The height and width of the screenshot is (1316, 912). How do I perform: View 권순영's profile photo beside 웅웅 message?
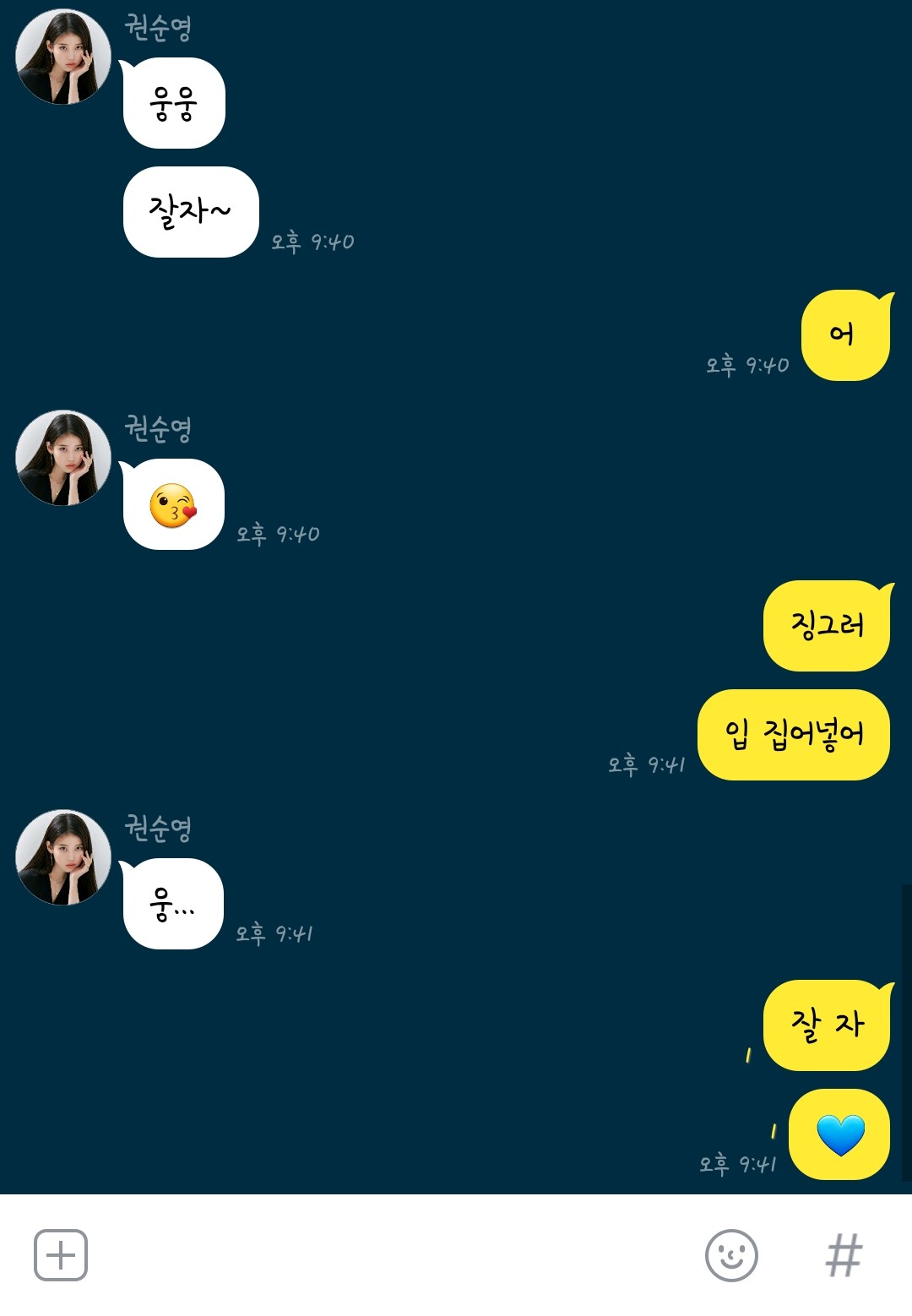click(63, 57)
